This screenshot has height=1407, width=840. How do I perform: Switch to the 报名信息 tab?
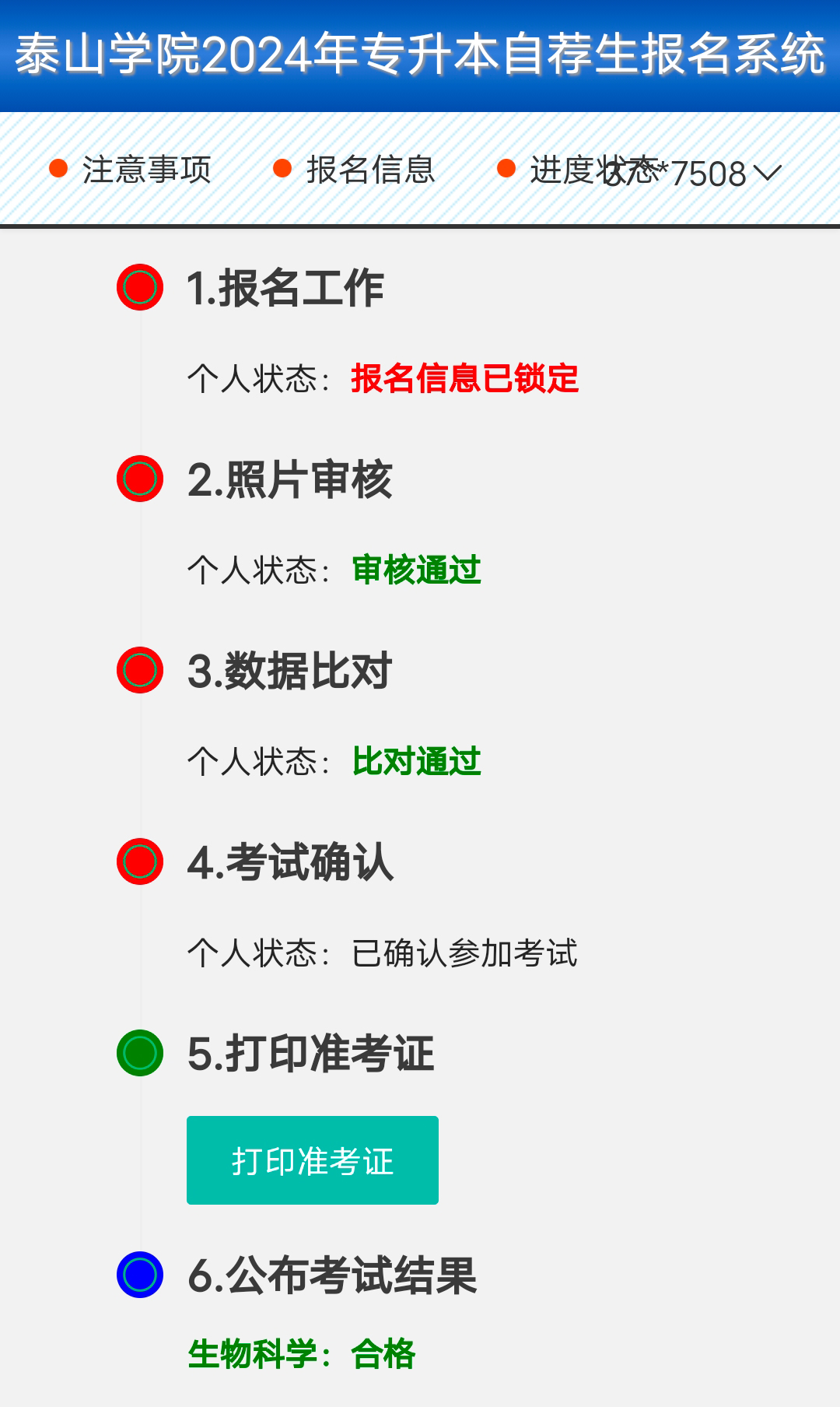tap(355, 170)
